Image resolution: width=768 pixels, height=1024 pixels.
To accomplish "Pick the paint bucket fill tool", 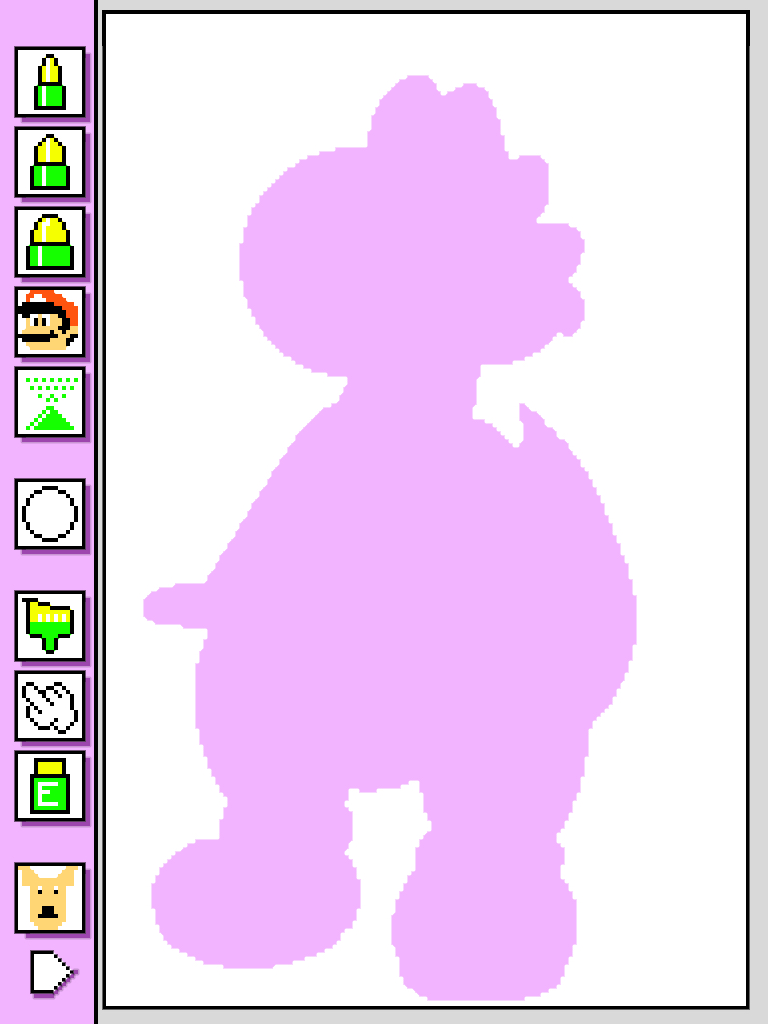I will 49,626.
